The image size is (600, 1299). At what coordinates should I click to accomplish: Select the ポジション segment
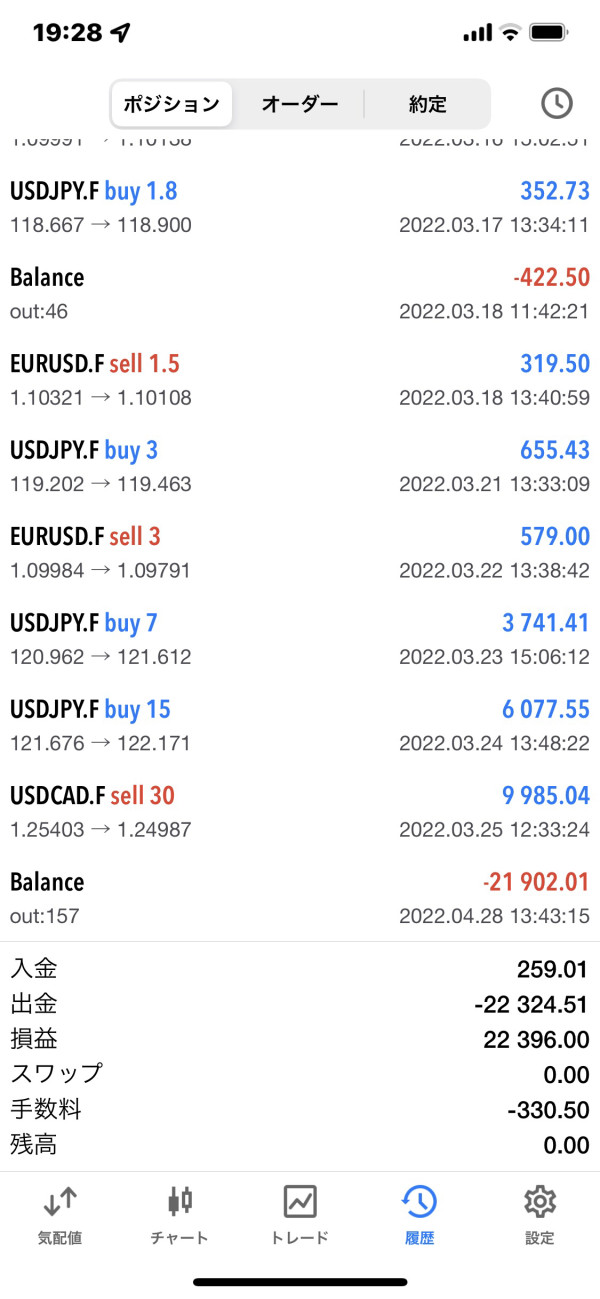pos(171,104)
